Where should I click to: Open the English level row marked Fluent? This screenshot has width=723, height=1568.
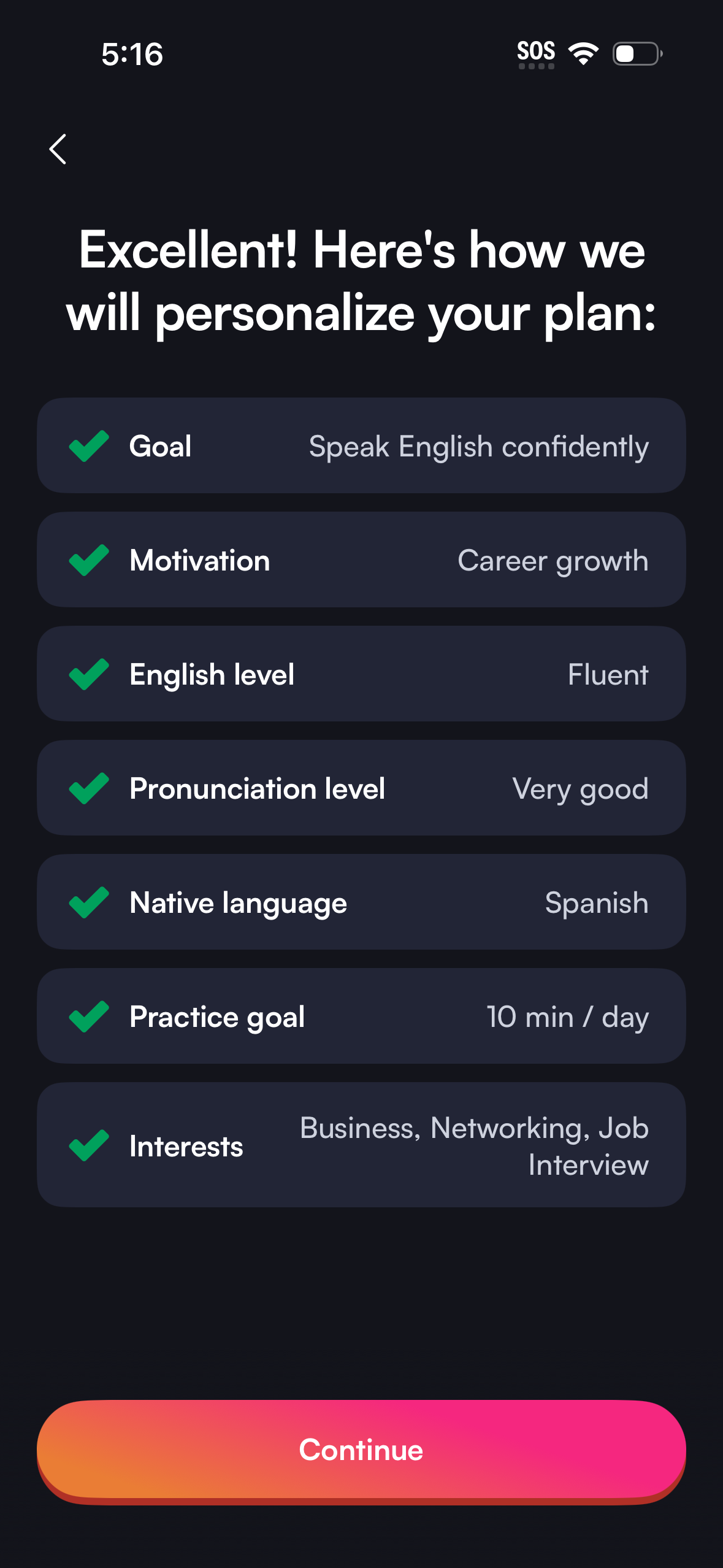point(361,674)
